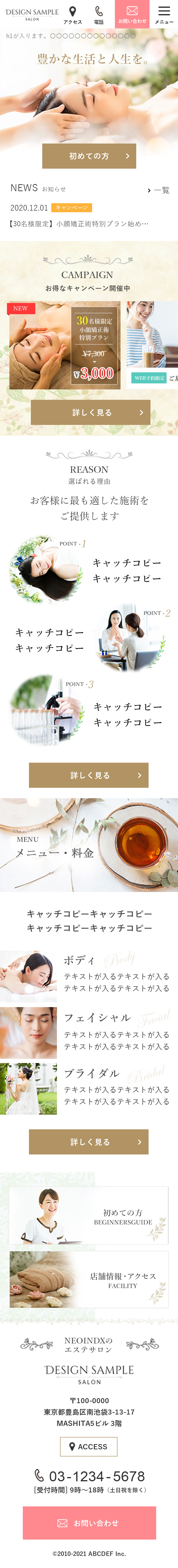Open the フェイシャル menu item
The width and height of the screenshot is (178, 1568).
coord(89,1033)
